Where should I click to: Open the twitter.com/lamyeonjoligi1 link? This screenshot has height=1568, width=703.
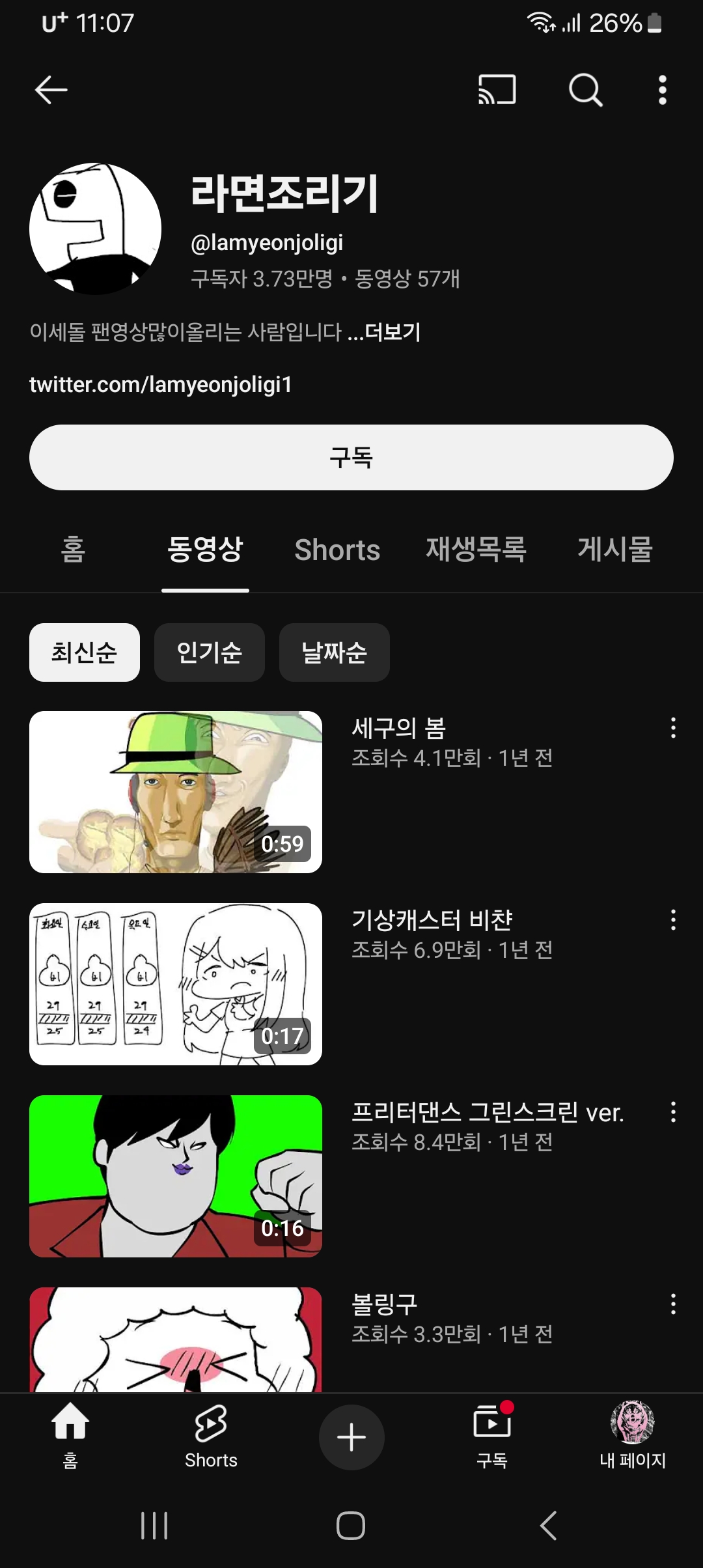(x=161, y=384)
